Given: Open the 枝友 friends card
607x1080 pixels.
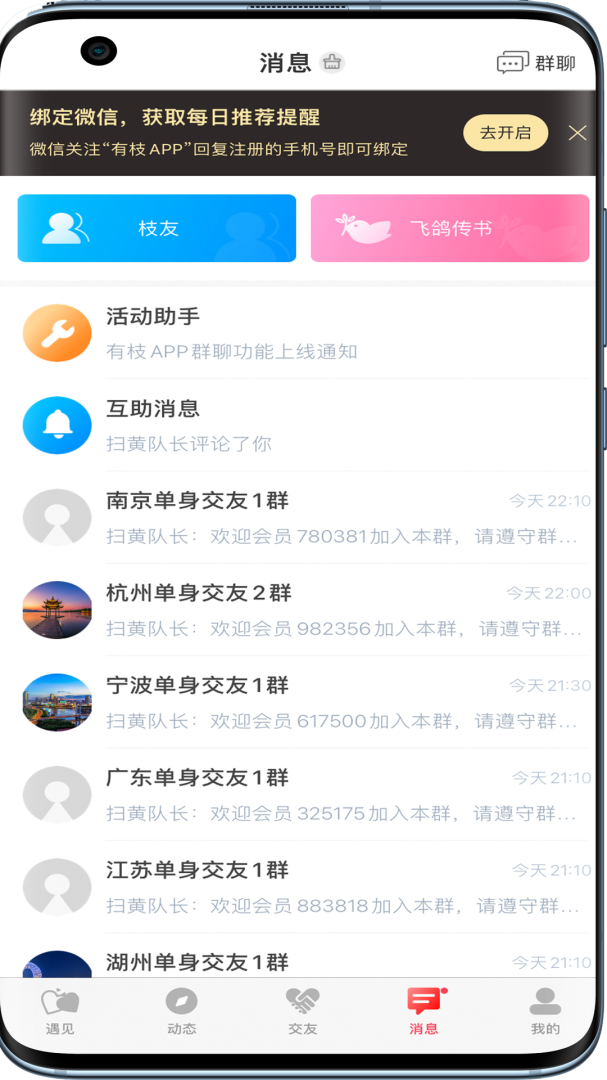Looking at the screenshot, I should click(157, 228).
